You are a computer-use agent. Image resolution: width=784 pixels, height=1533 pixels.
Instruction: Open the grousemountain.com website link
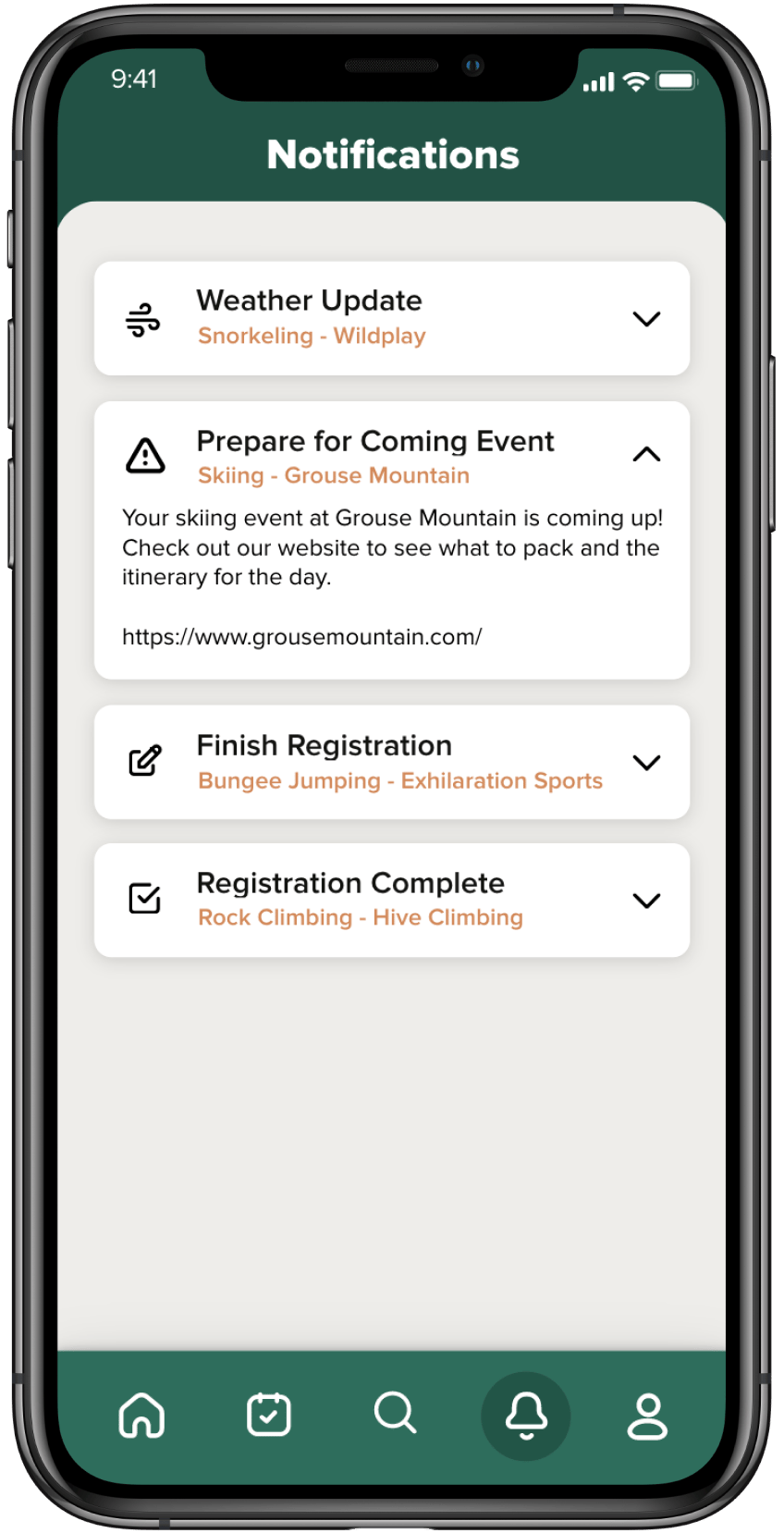(x=301, y=637)
